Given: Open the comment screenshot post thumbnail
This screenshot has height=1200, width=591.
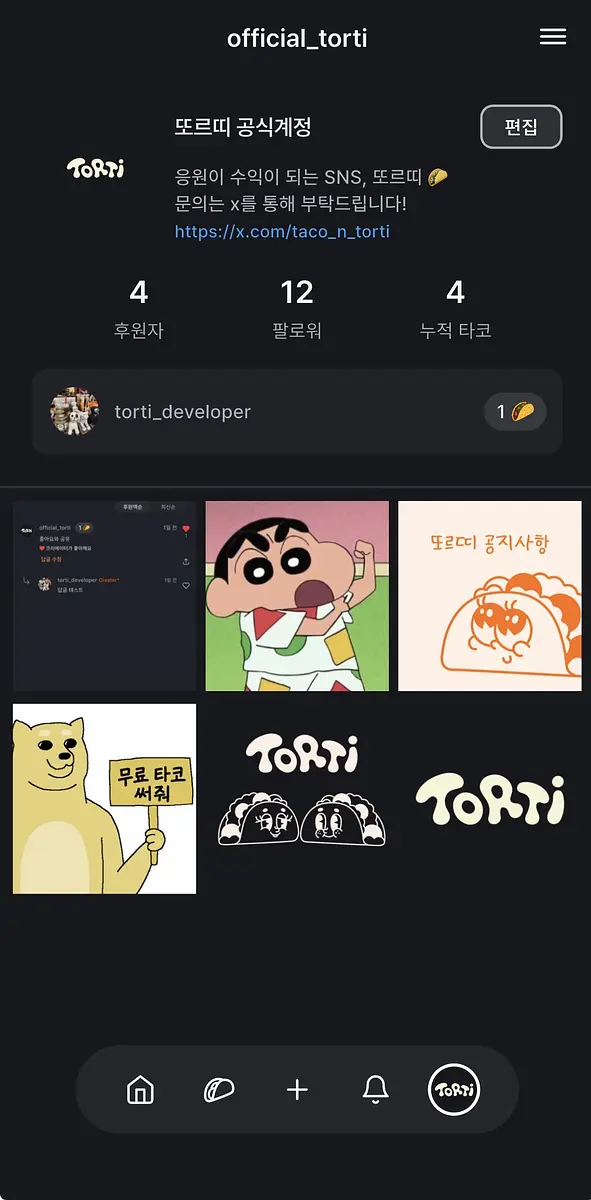Looking at the screenshot, I should (x=104, y=596).
